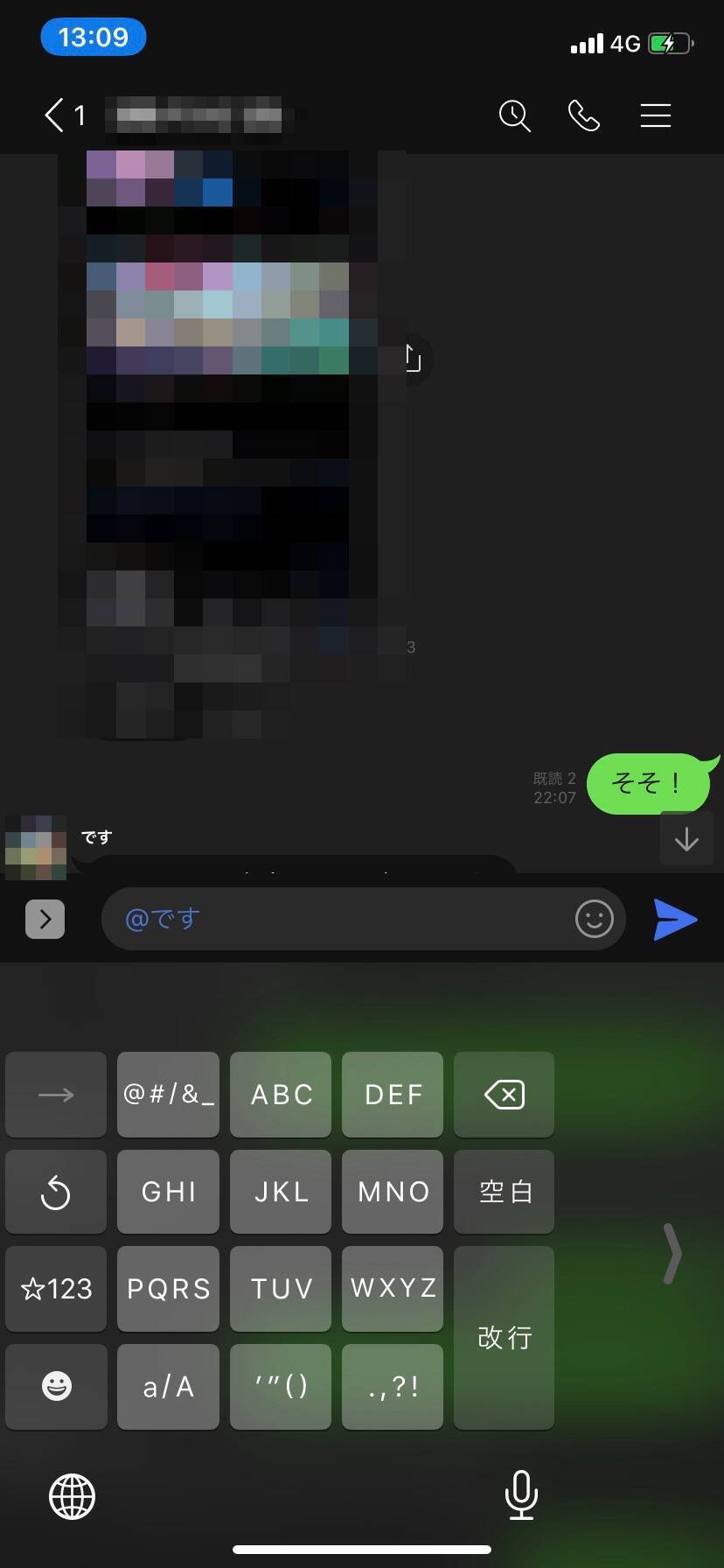This screenshot has width=724, height=1568.
Task: Open the blurred image message
Action: click(219, 437)
